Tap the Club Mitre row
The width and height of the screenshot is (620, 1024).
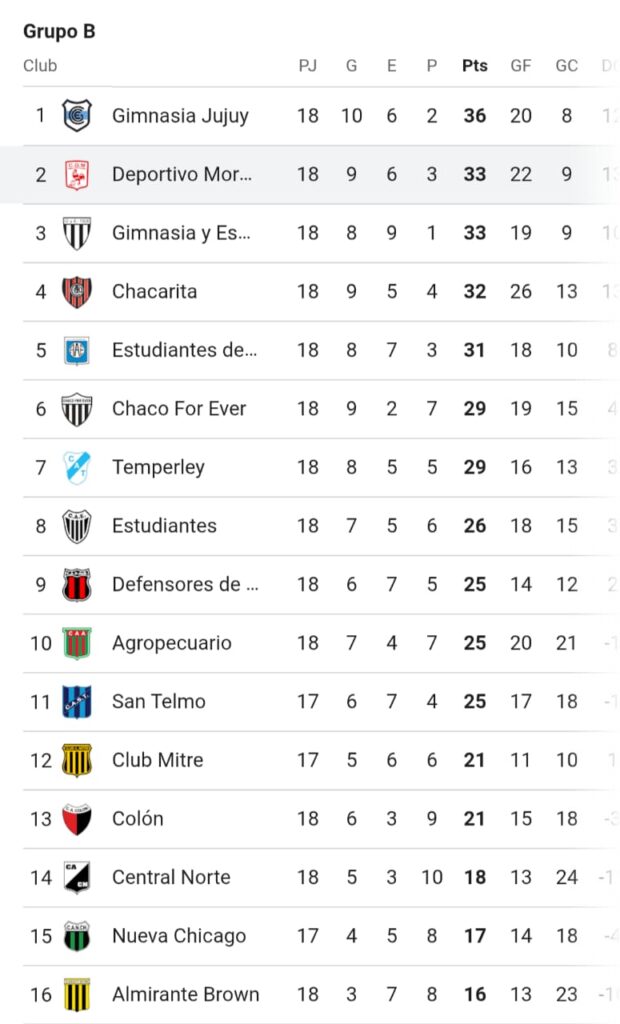coord(310,760)
